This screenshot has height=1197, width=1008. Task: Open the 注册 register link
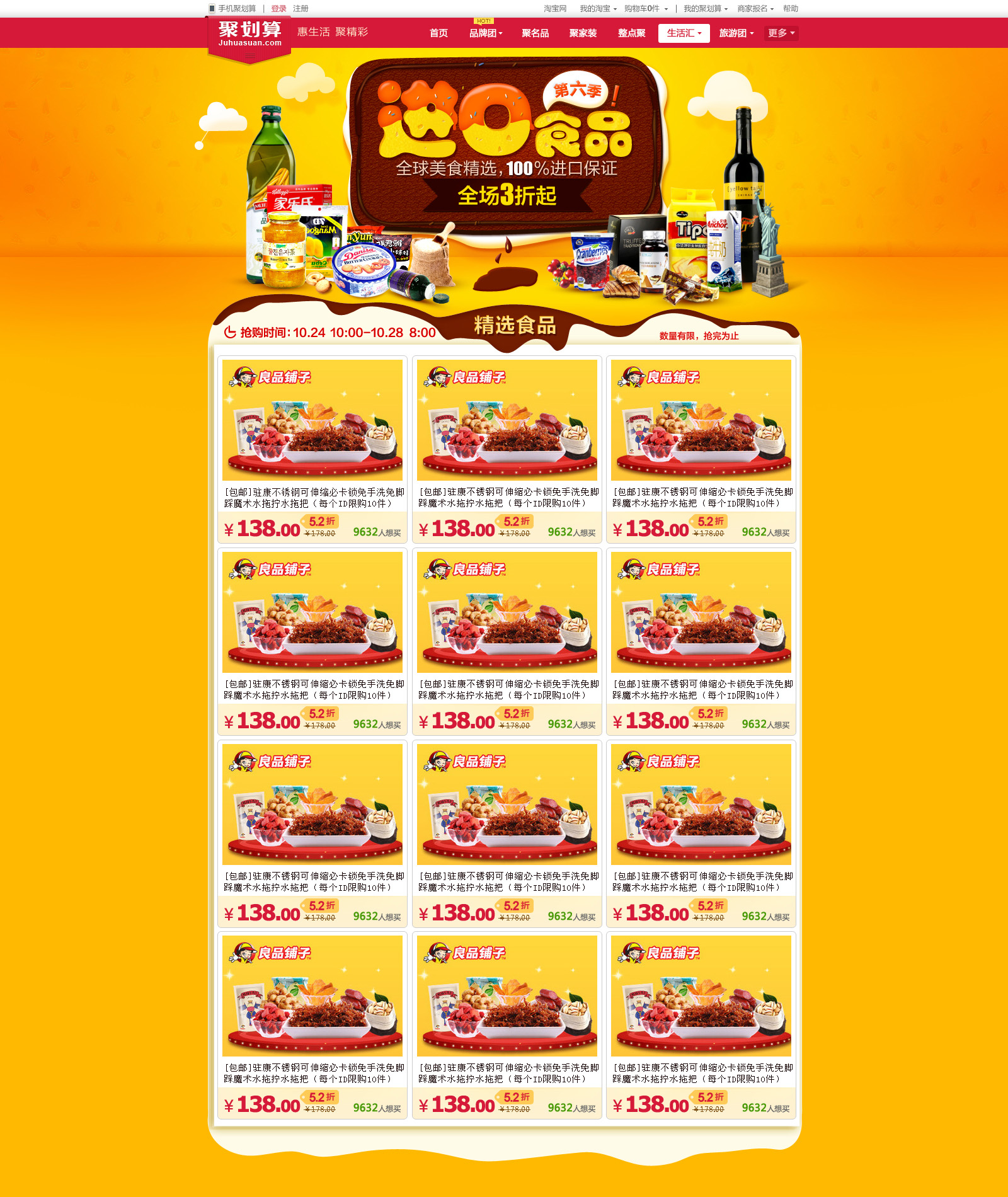pos(301,9)
